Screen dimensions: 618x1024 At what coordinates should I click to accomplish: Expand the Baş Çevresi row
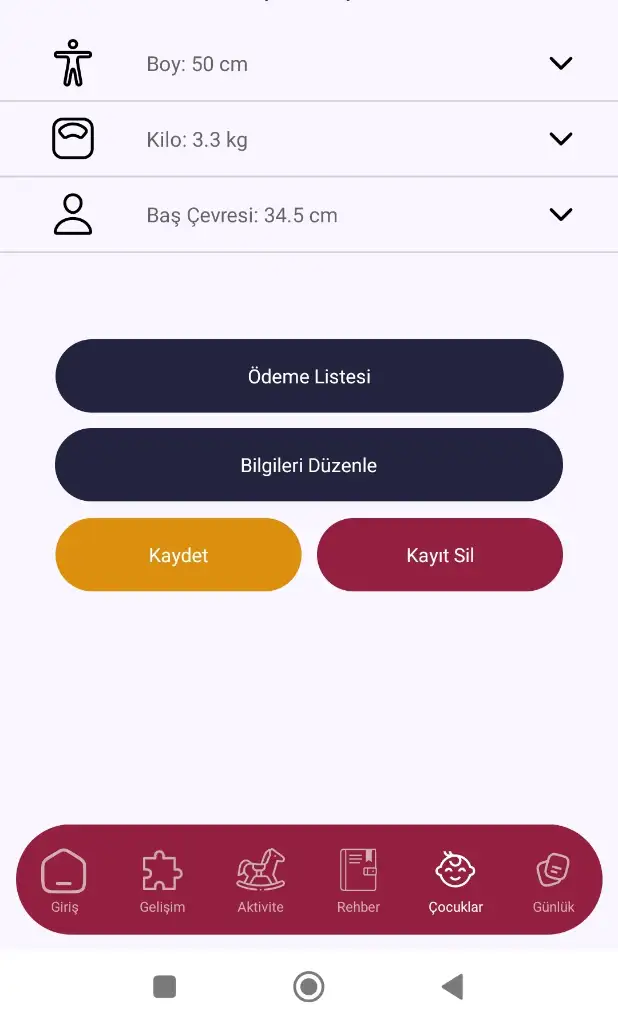click(561, 214)
